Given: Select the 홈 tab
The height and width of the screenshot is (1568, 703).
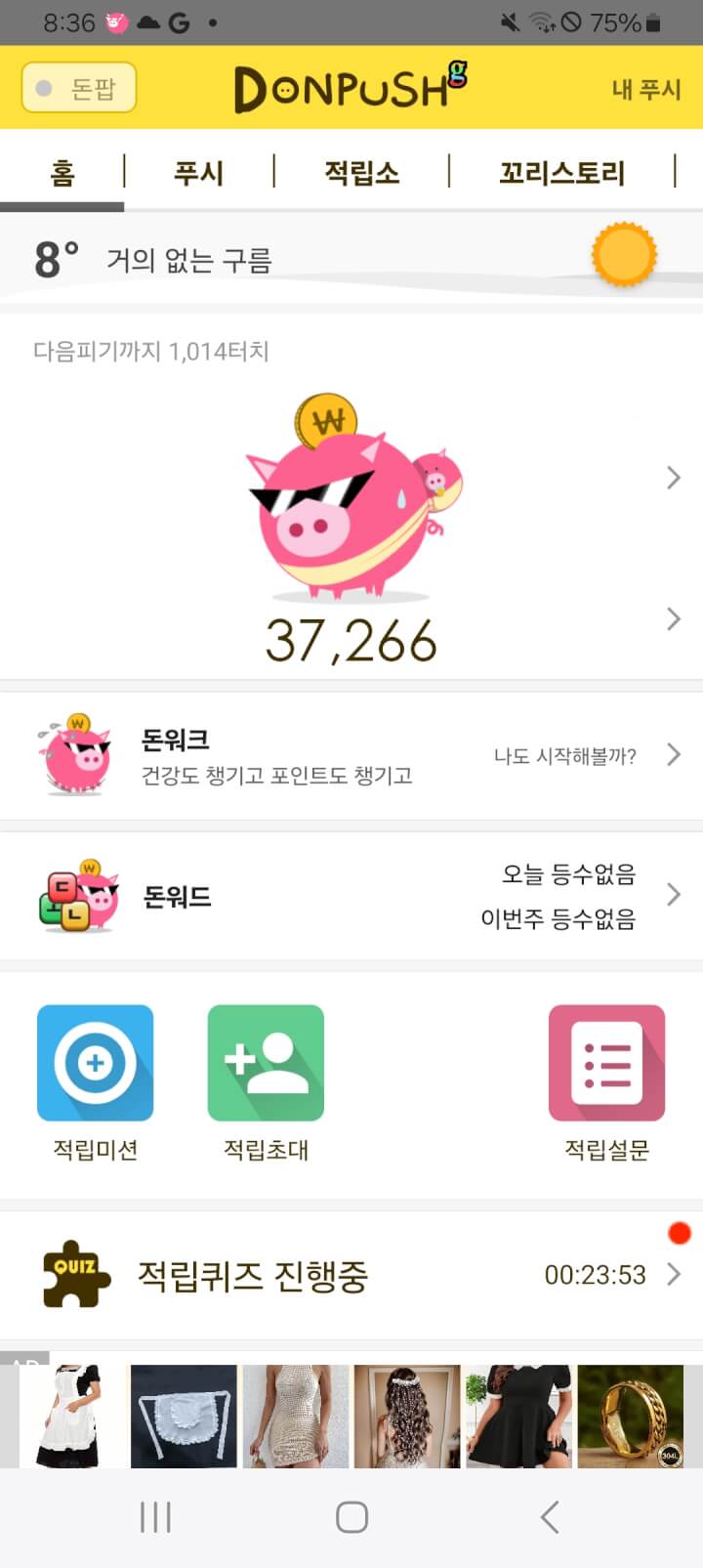Looking at the screenshot, I should (62, 173).
